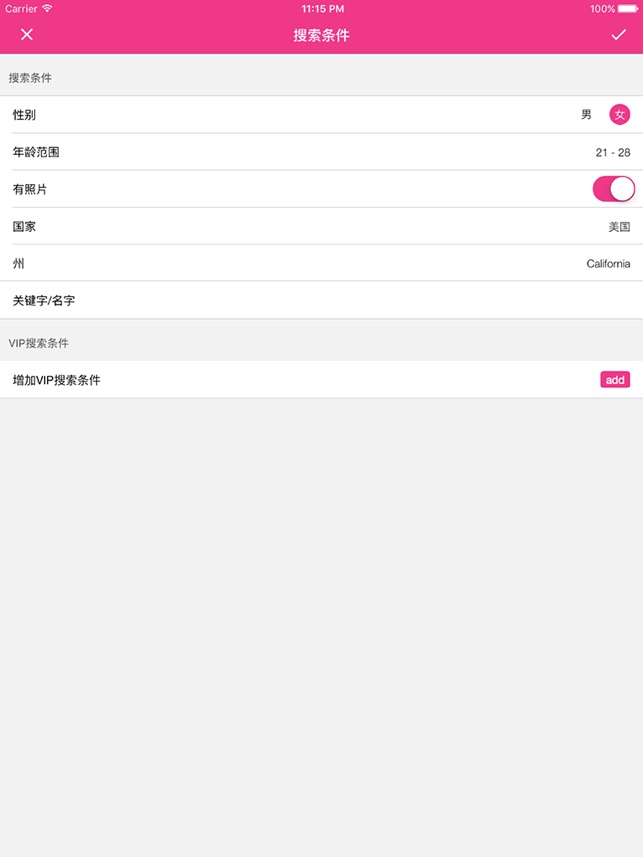Select male (男) gender option
This screenshot has width=643, height=857.
pos(586,115)
